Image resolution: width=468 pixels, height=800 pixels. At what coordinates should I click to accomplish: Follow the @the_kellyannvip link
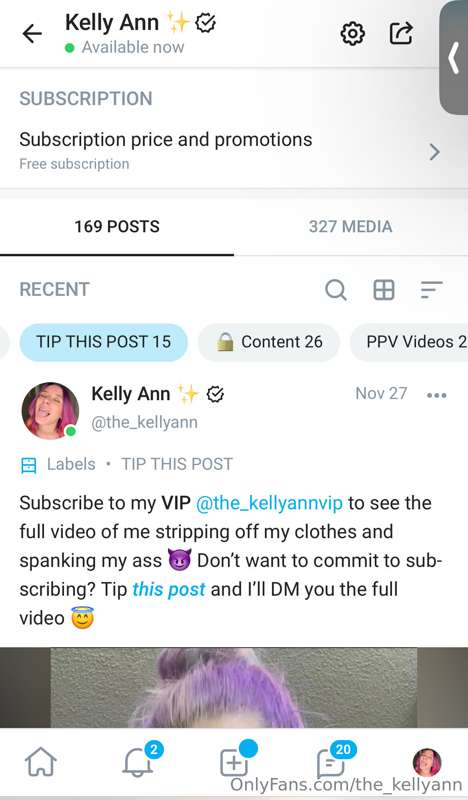pos(269,503)
